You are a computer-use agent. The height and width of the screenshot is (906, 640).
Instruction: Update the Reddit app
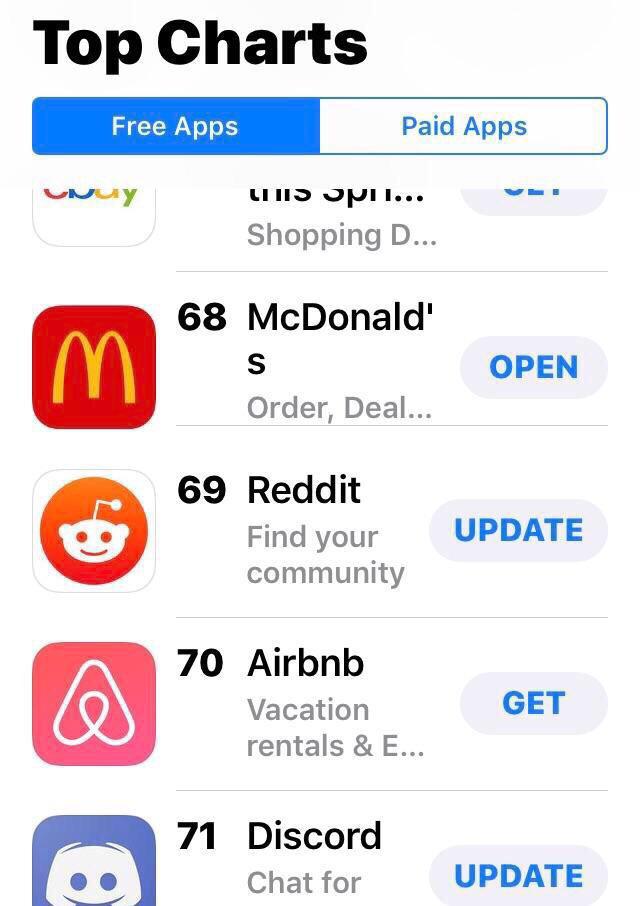(x=518, y=530)
